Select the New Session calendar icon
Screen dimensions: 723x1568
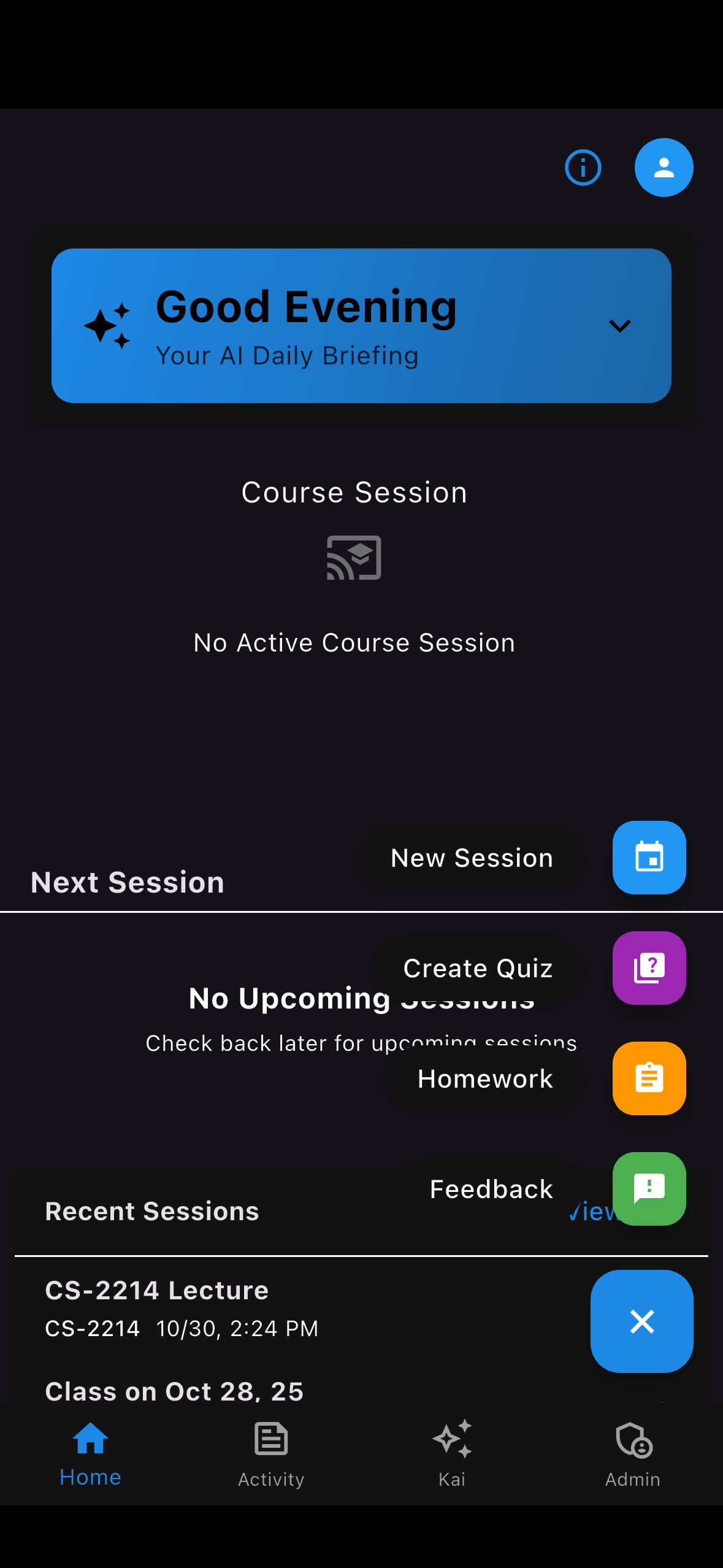coord(649,858)
